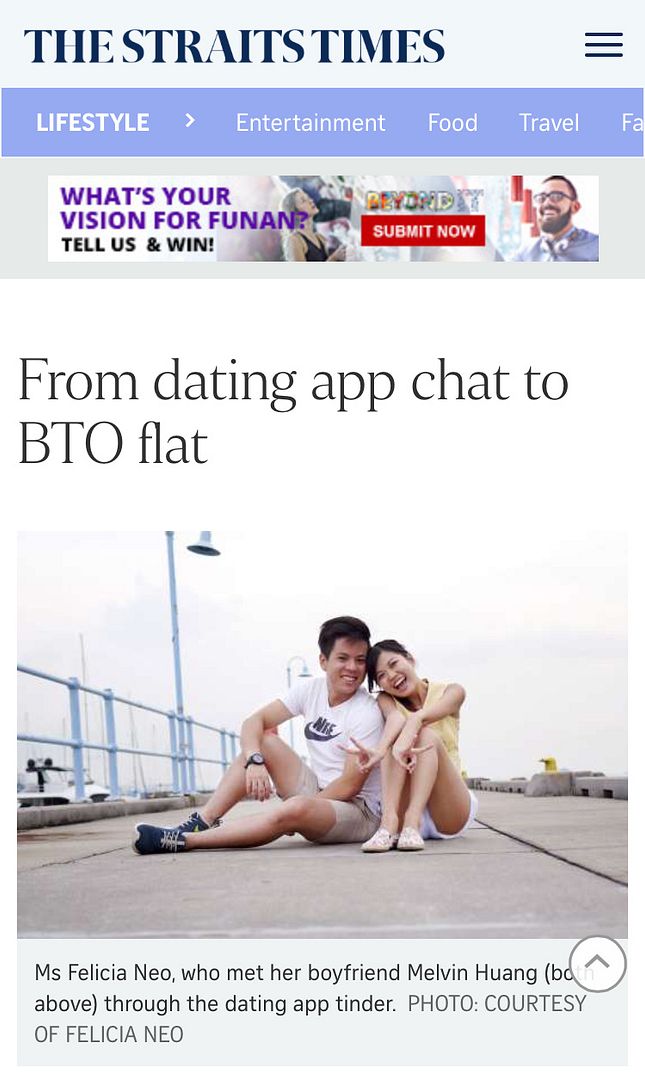Go to The Straits Times homepage
Viewport: 645px width, 1080px height.
click(x=234, y=46)
